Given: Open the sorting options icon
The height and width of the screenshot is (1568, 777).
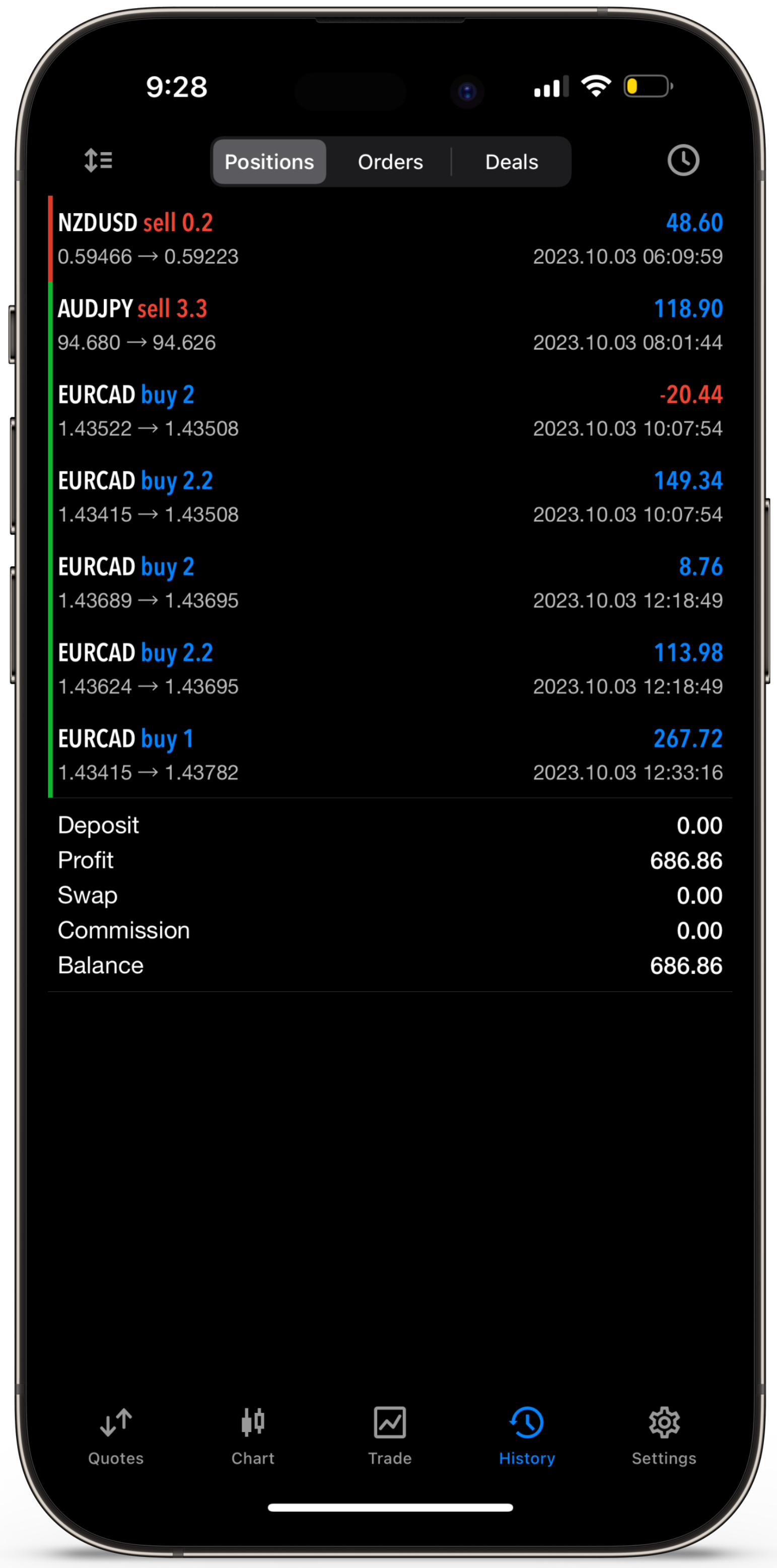Looking at the screenshot, I should coord(98,160).
